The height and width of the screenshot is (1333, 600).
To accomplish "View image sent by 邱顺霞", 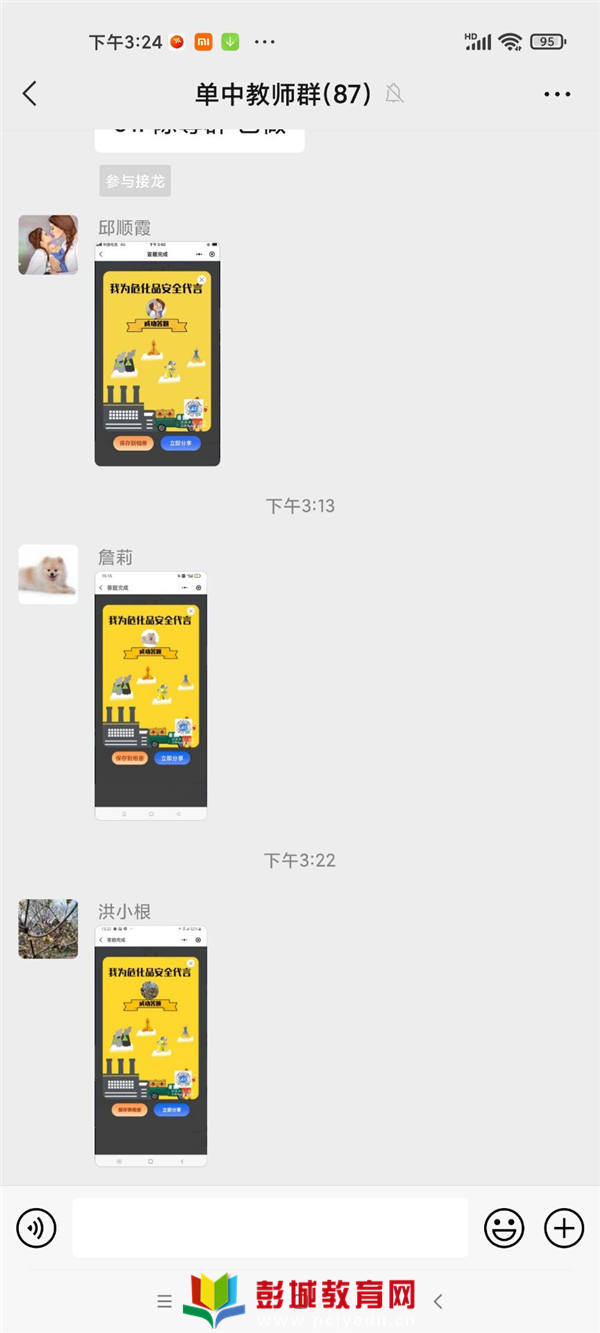I will pyautogui.click(x=157, y=354).
